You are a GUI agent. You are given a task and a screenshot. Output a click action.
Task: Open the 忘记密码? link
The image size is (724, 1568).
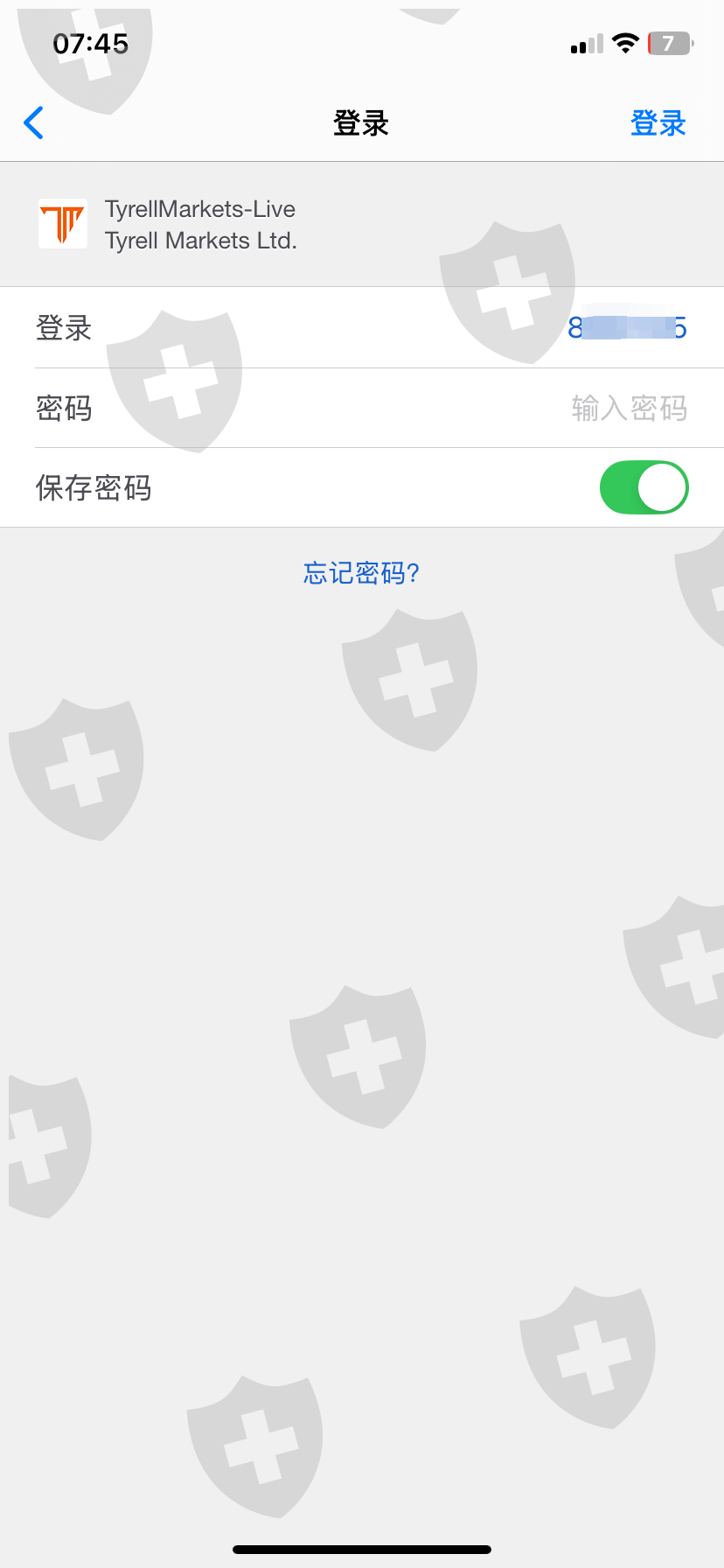tap(361, 573)
